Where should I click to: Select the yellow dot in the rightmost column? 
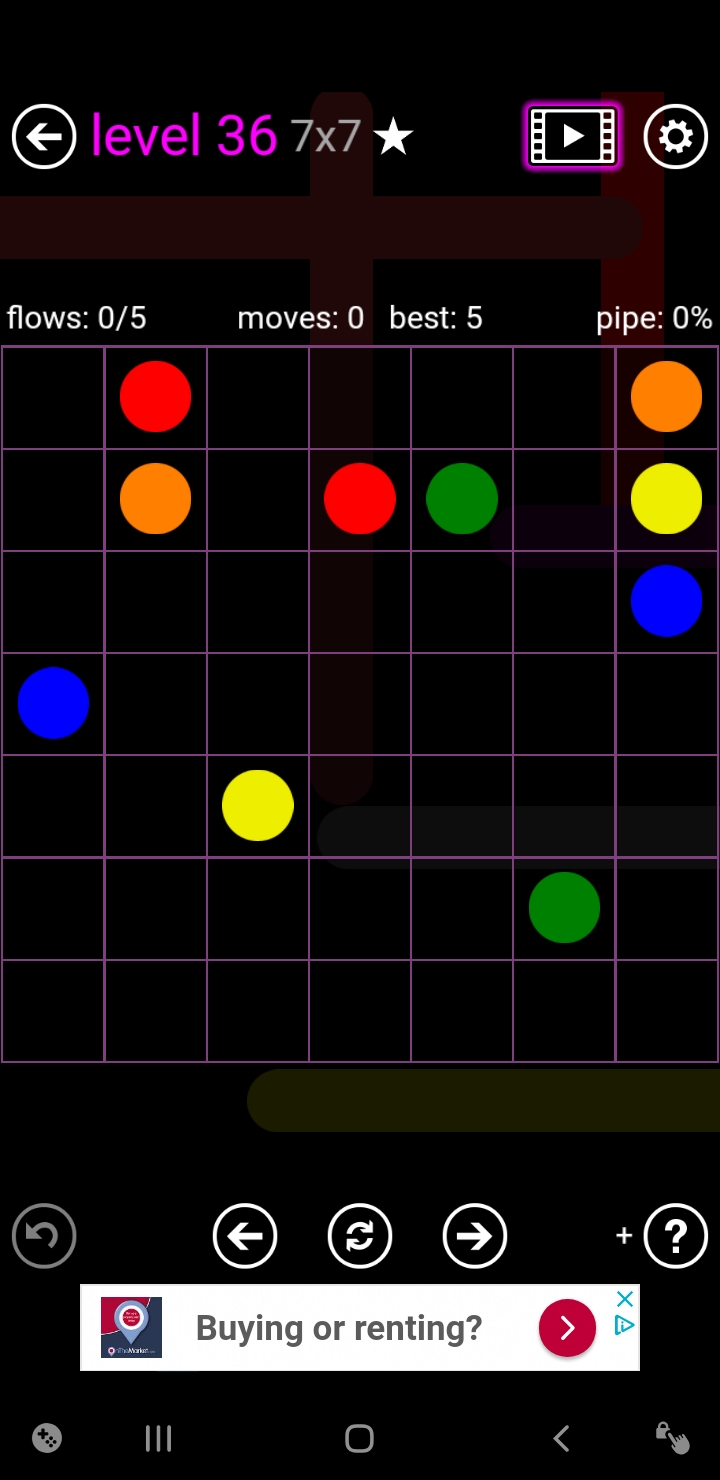click(x=666, y=498)
